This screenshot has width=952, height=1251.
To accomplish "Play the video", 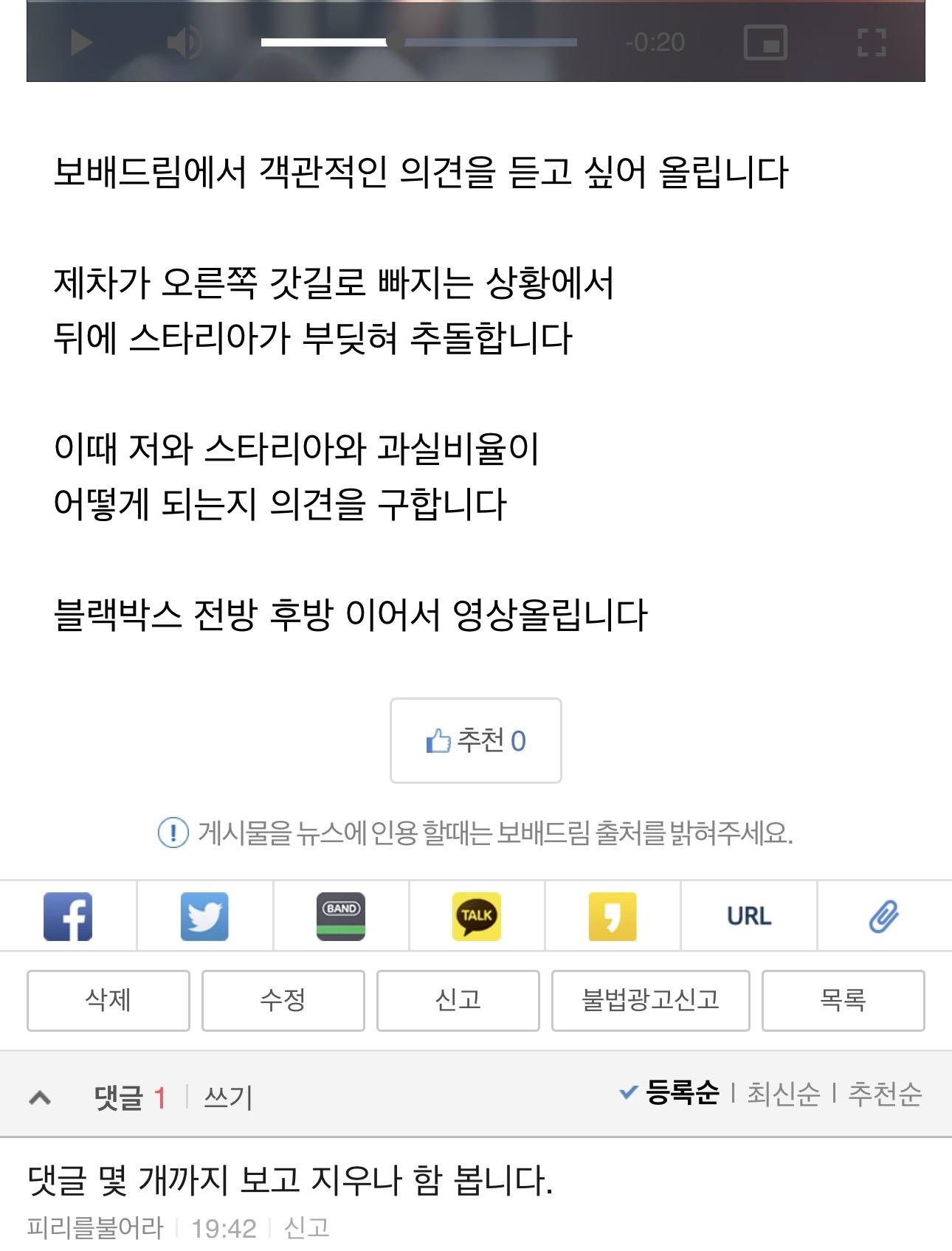I will tap(80, 42).
